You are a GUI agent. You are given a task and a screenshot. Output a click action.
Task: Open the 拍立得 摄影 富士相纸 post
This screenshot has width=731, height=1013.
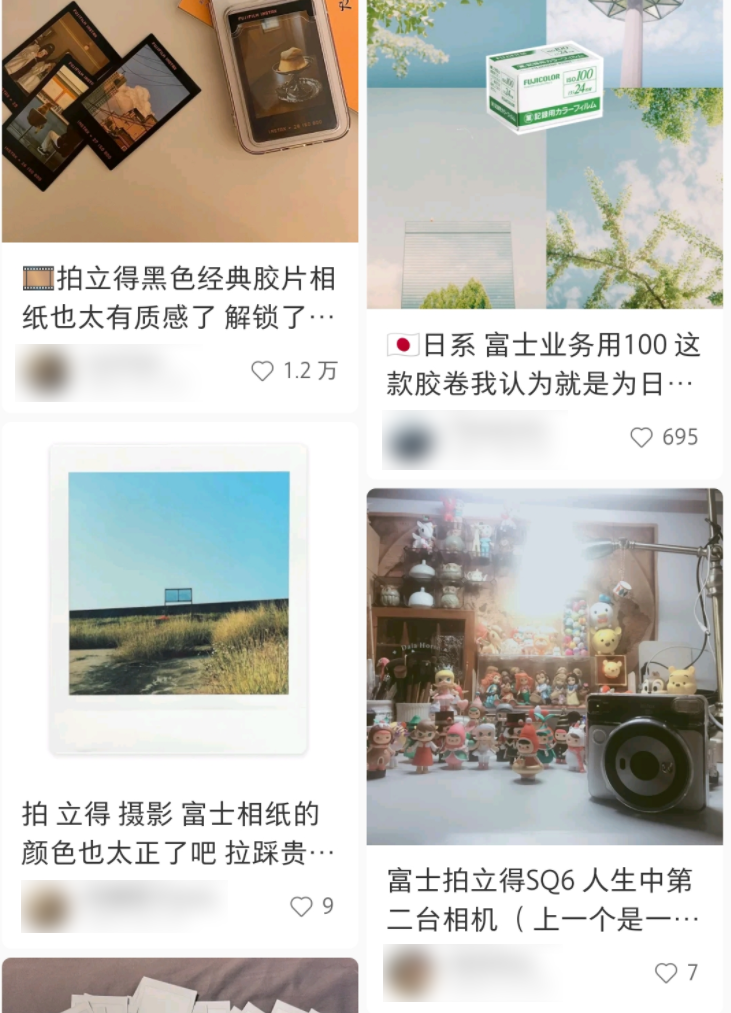(x=178, y=832)
